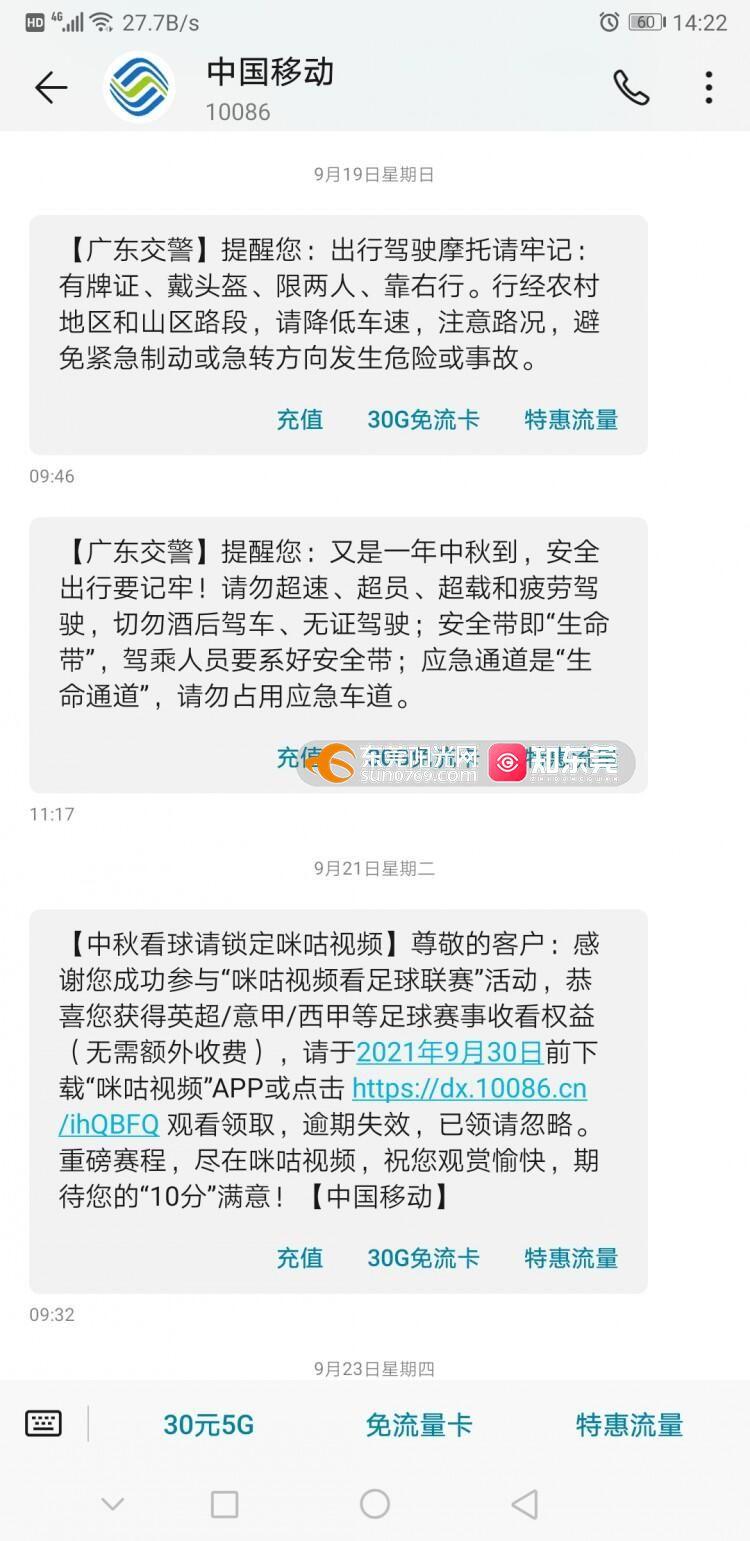Open the 2021年9月30日 date link

(x=449, y=1052)
